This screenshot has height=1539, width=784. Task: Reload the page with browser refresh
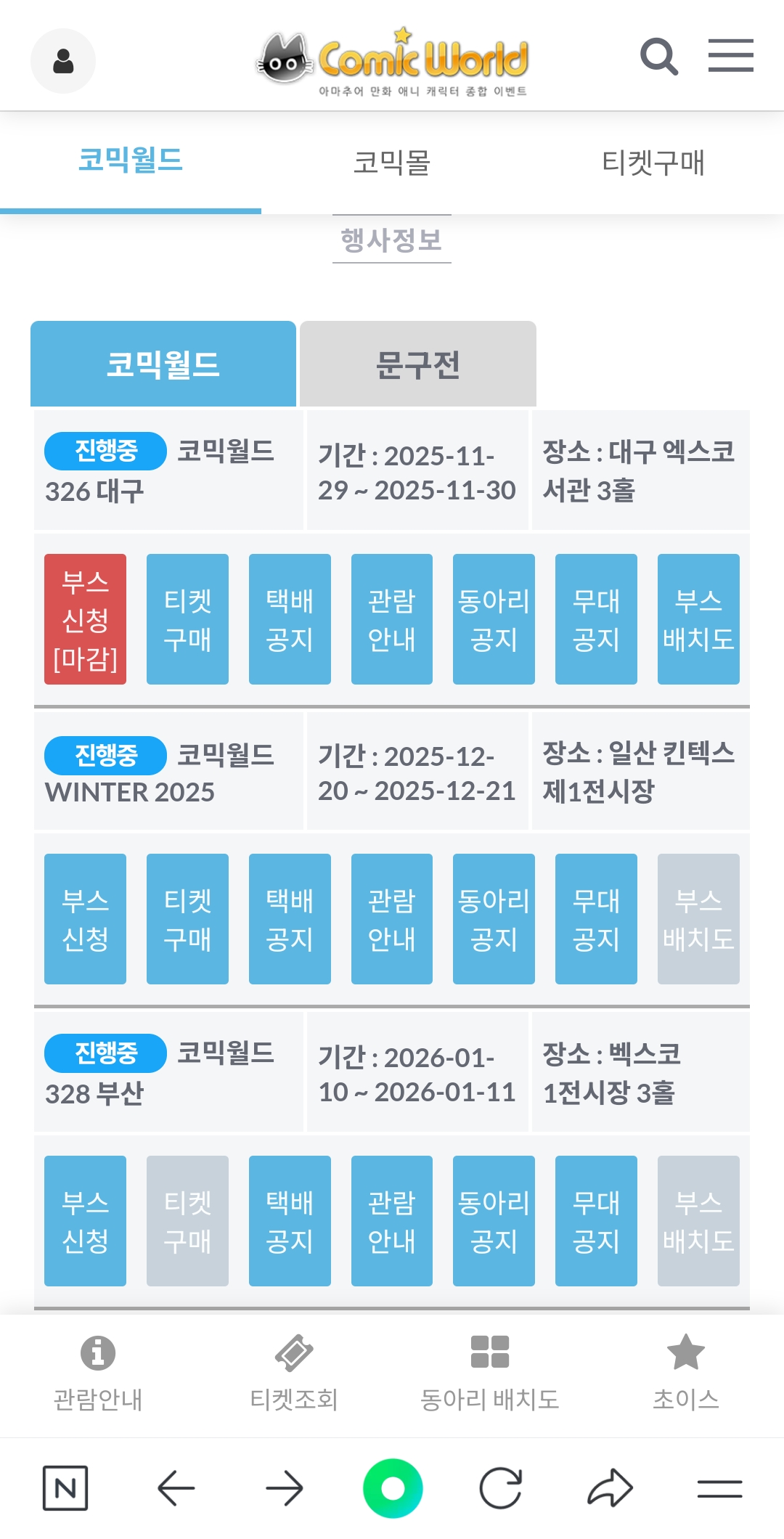pyautogui.click(x=501, y=1488)
